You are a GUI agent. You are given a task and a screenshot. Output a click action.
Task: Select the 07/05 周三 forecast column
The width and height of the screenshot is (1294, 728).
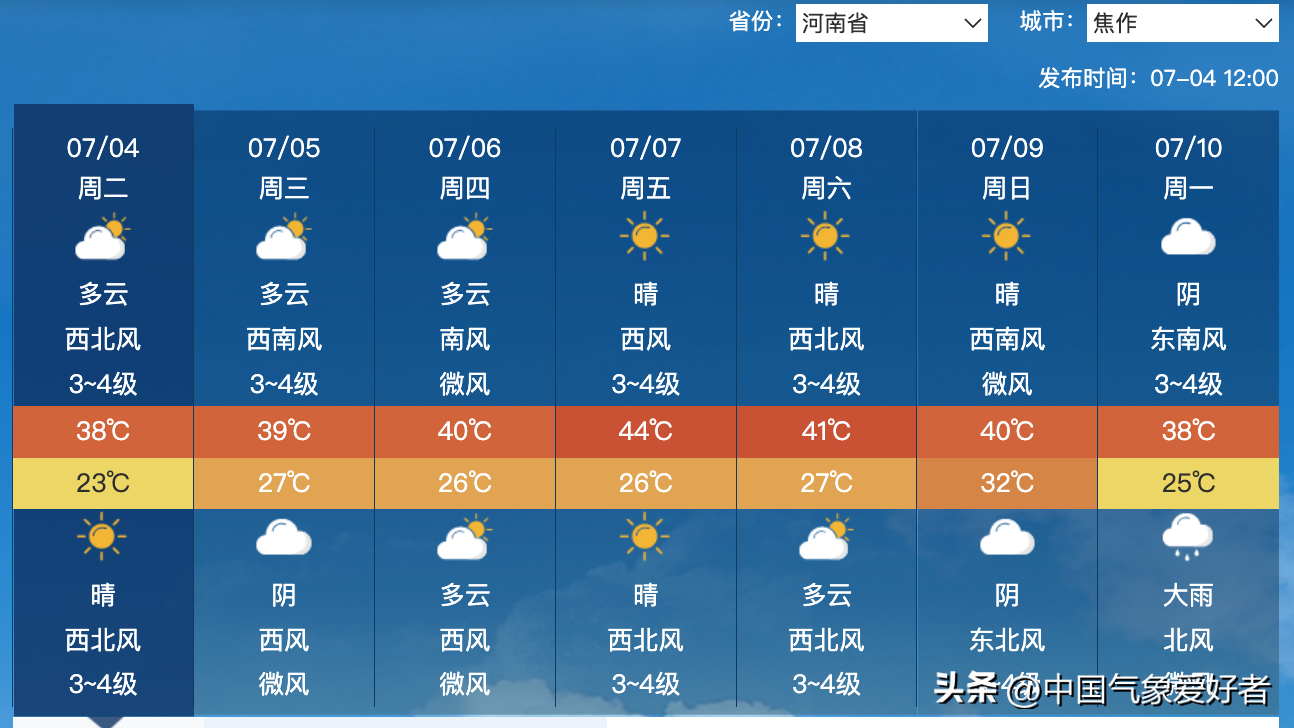(x=284, y=167)
